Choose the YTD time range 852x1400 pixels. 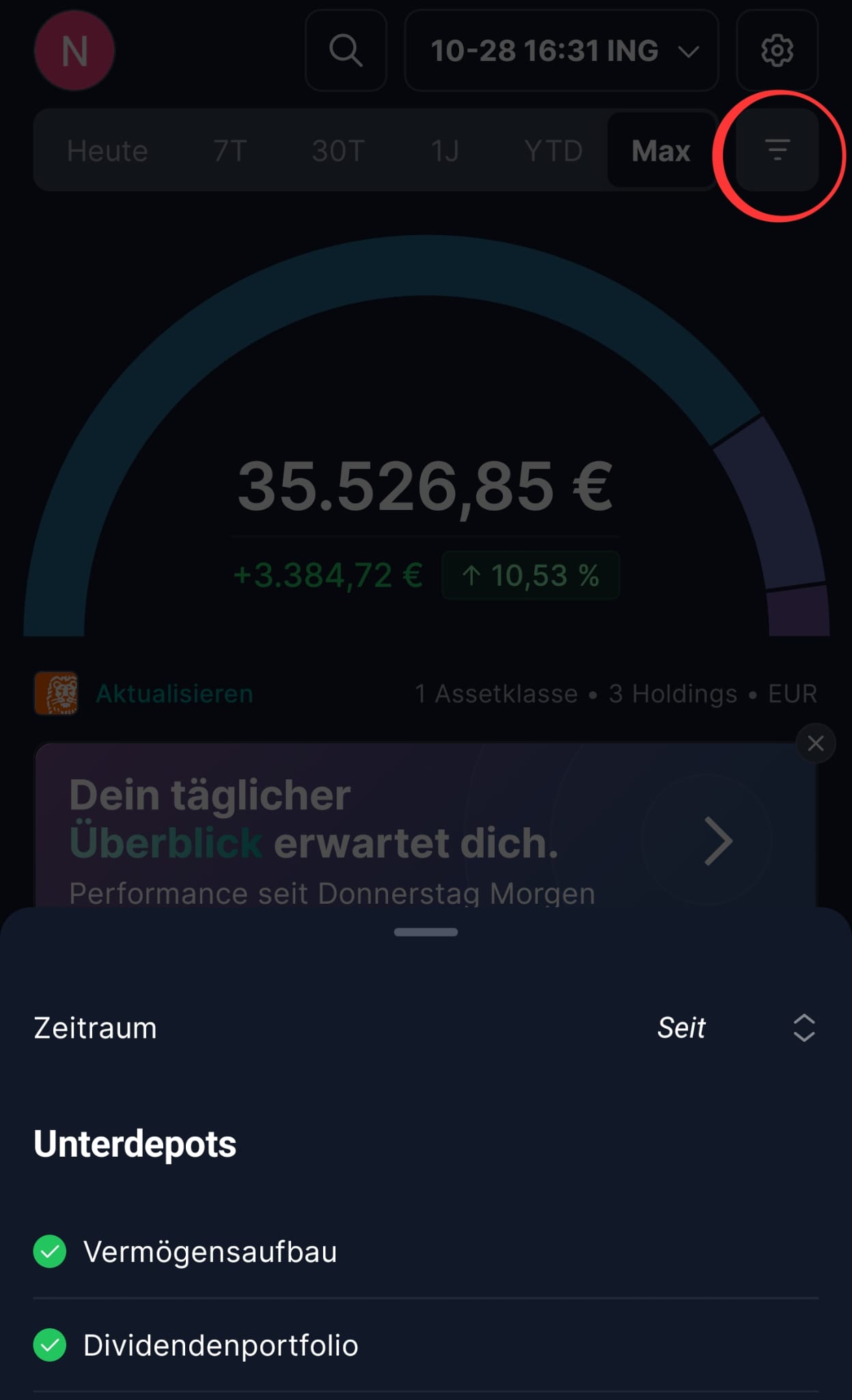(x=553, y=150)
